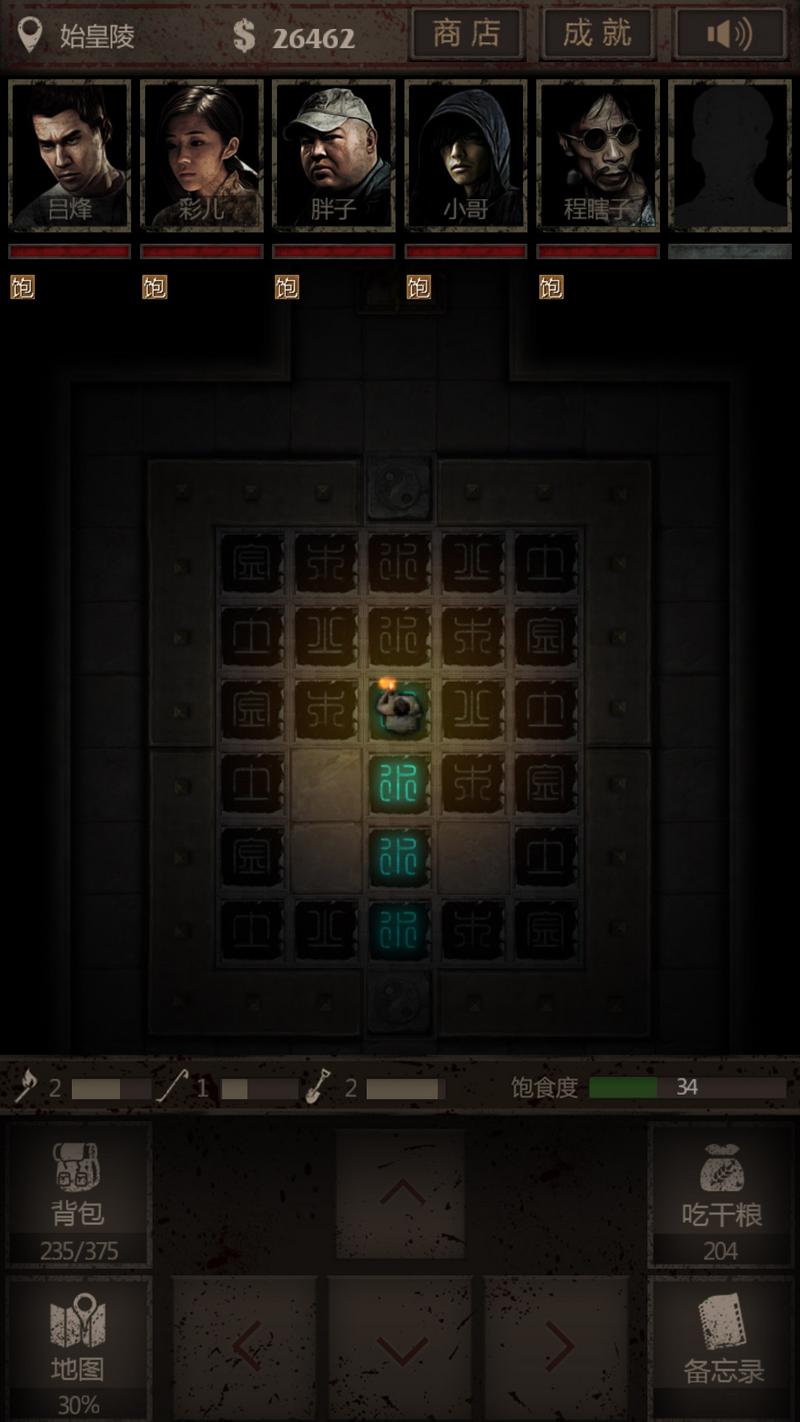This screenshot has height=1422, width=800.
Task: Select character 小哥
Action: [x=466, y=156]
